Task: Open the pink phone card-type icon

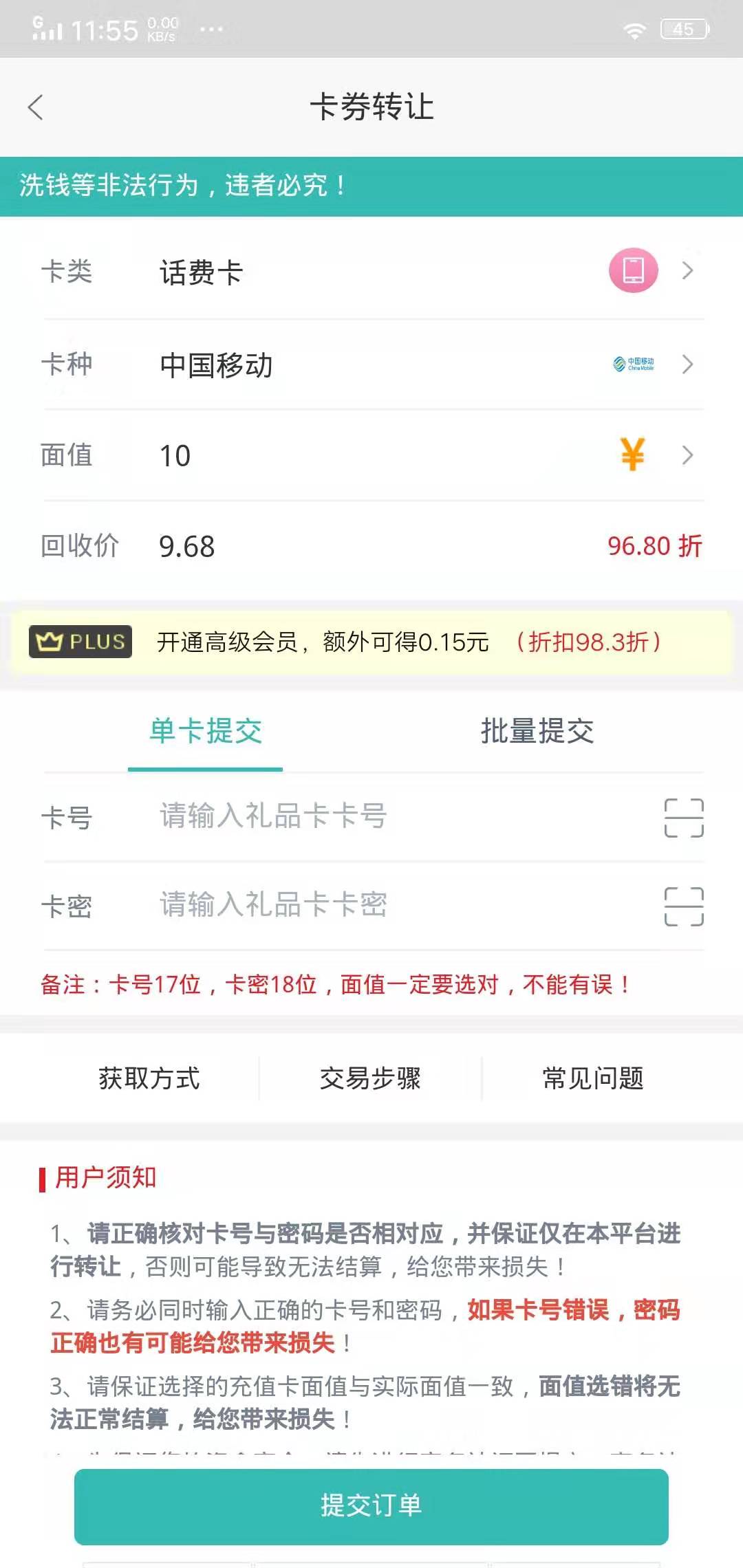Action: click(x=632, y=270)
